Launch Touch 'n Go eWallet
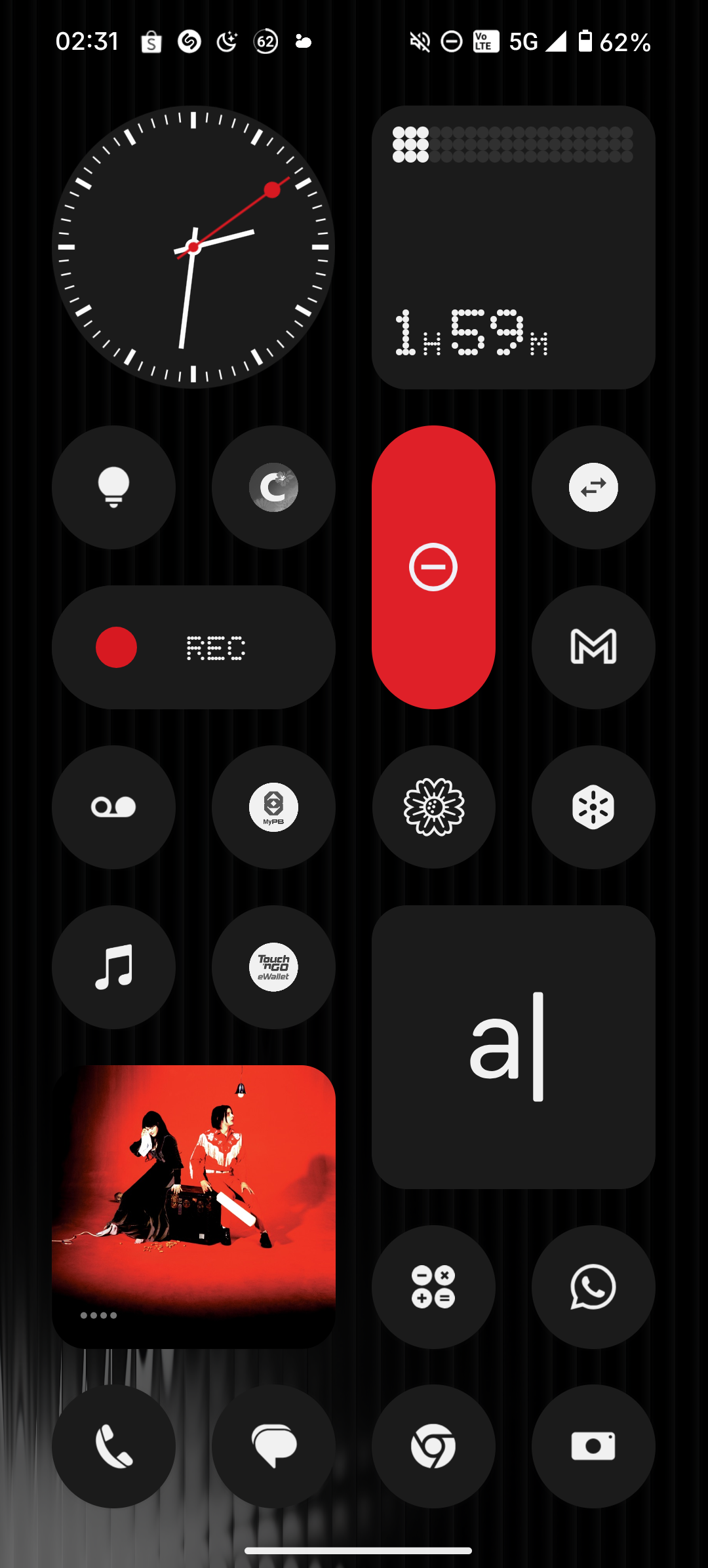Viewport: 708px width, 1568px height. 273,967
